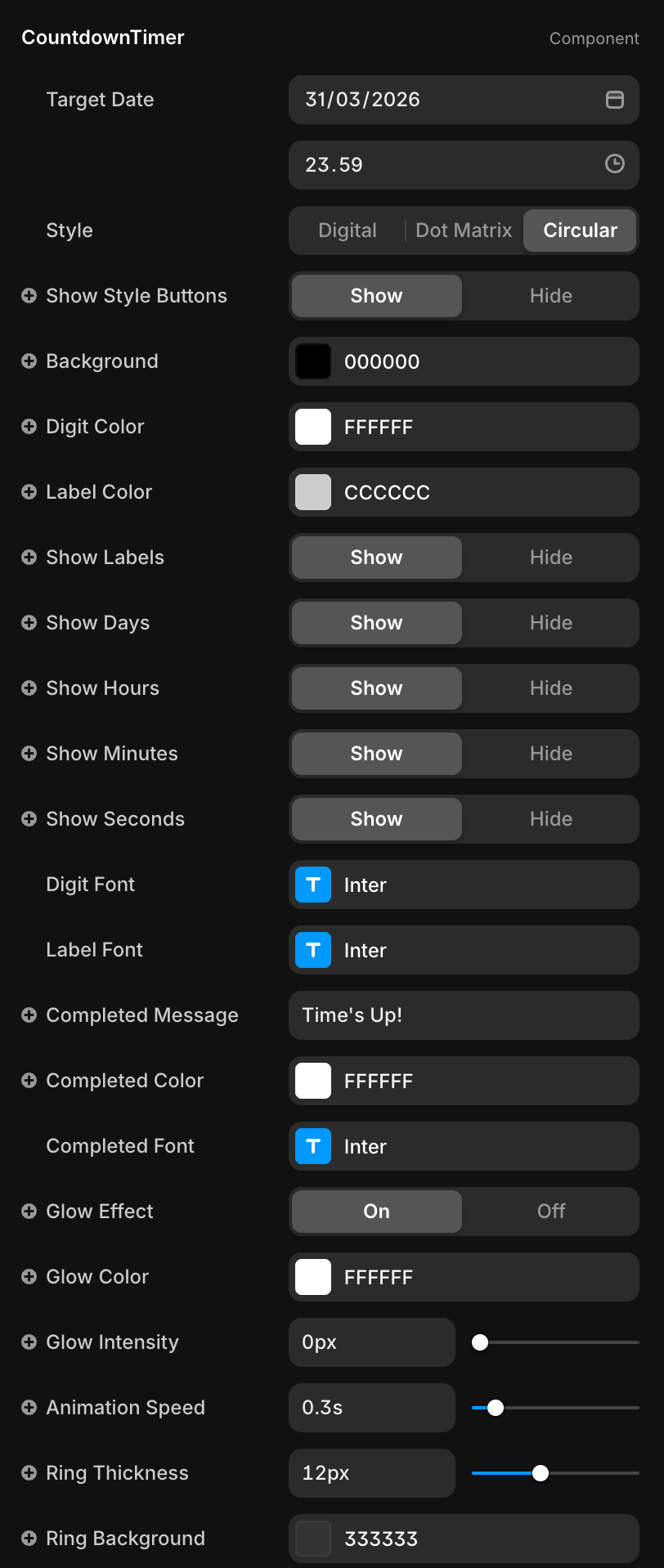Viewport: 664px width, 1568px height.
Task: Add variable for Ring Background via plus icon
Action: tap(29, 1539)
